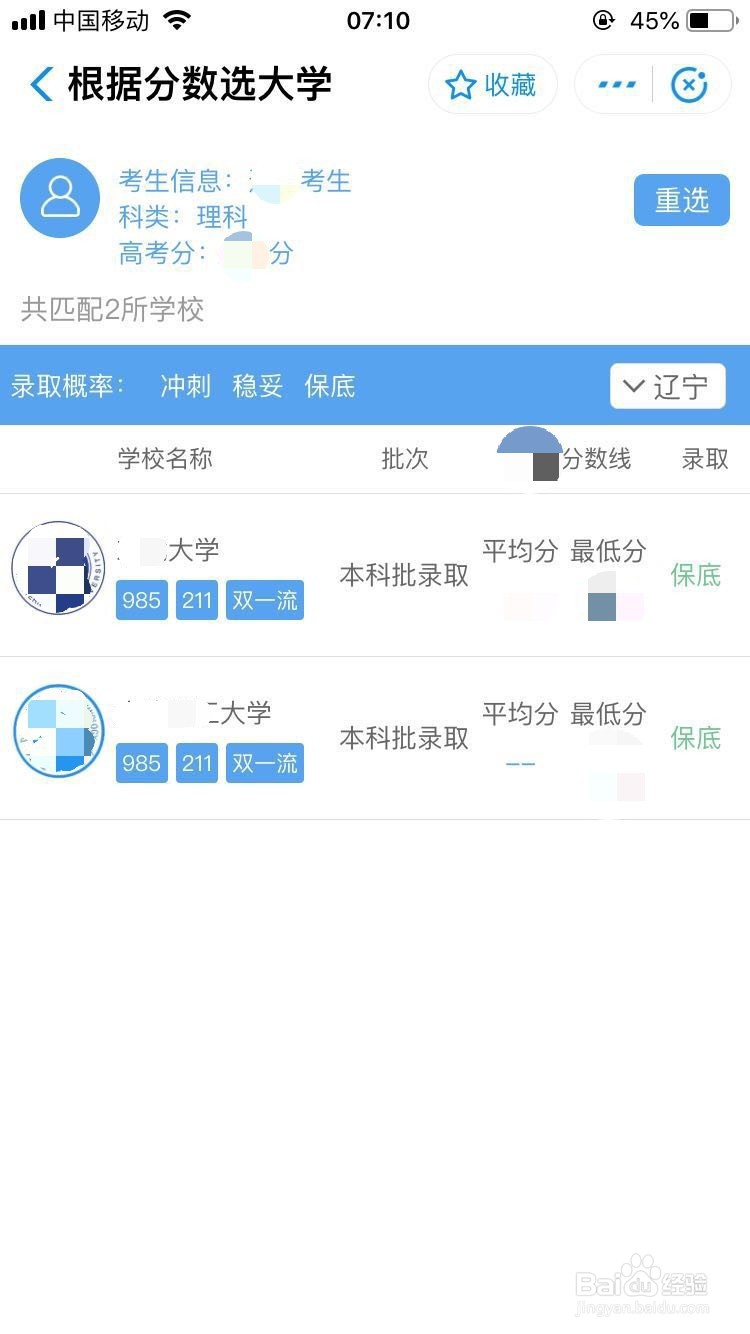This screenshot has width=750, height=1334.
Task: Select the 保底 probability filter
Action: [x=330, y=386]
